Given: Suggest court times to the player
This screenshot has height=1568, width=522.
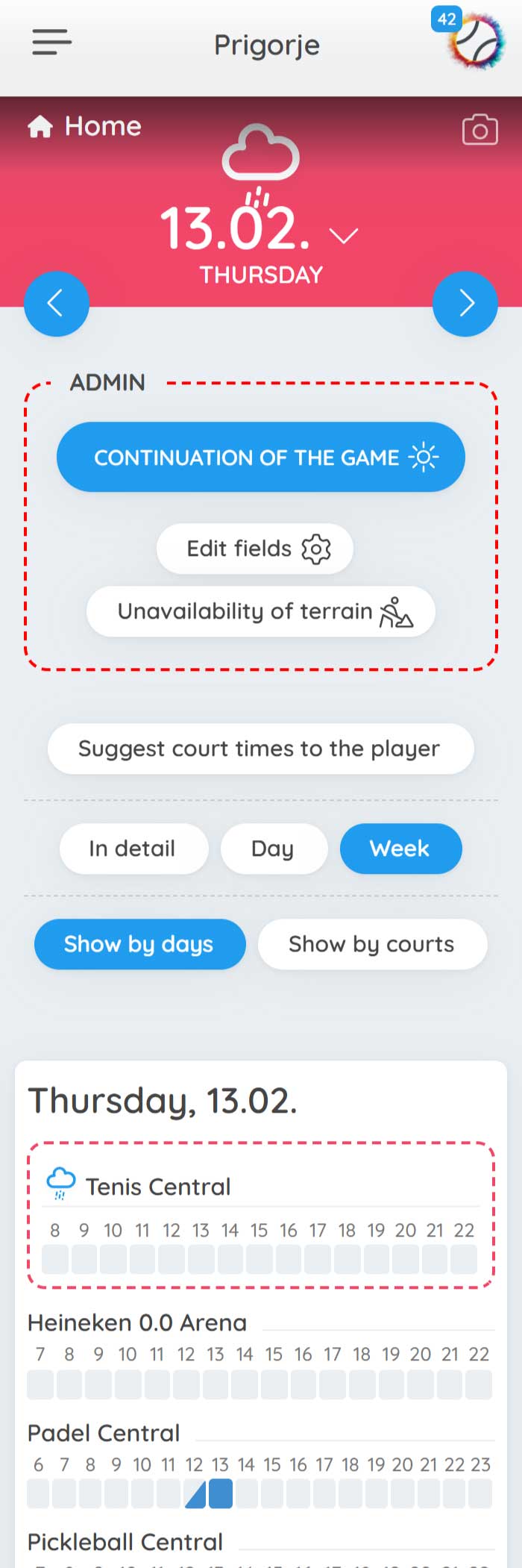Looking at the screenshot, I should tap(261, 749).
